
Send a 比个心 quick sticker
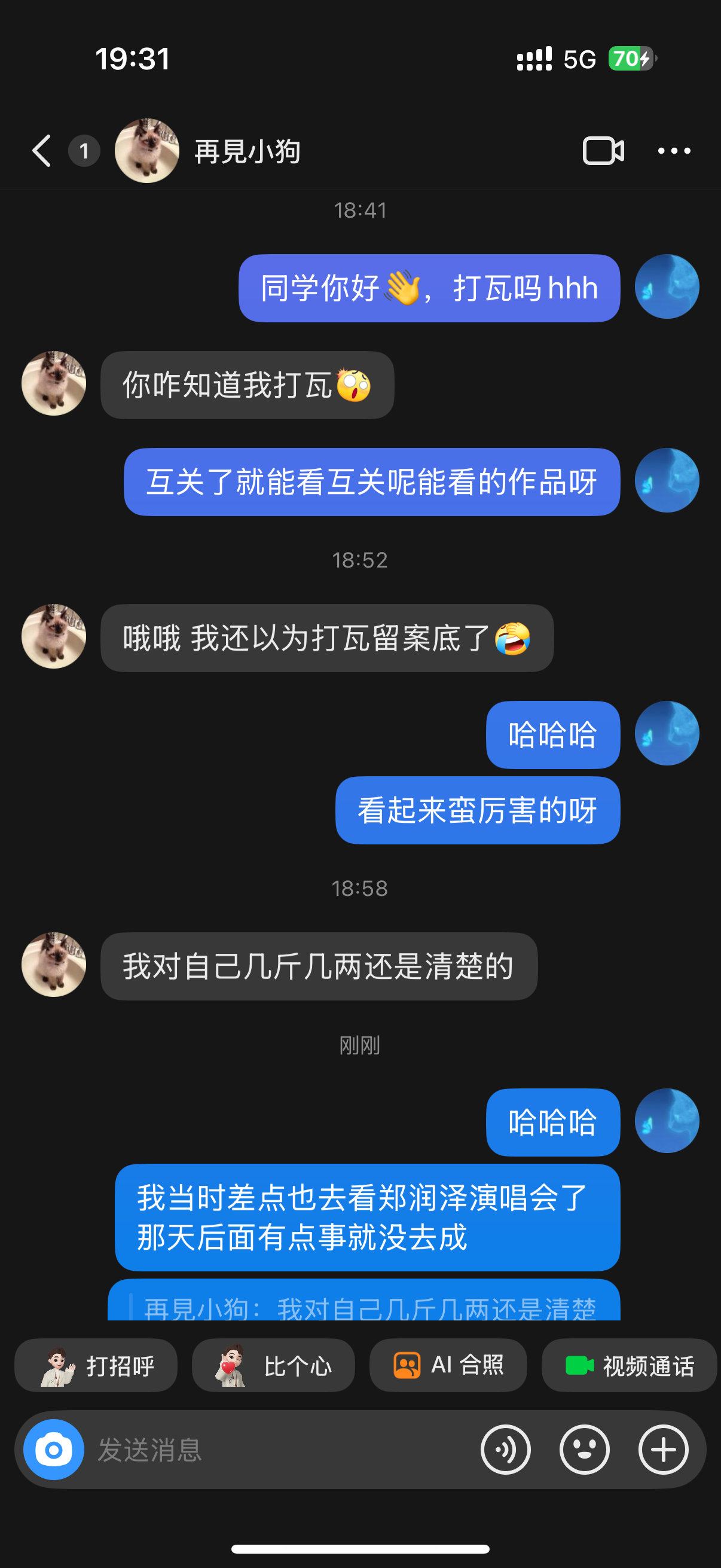[x=273, y=1366]
